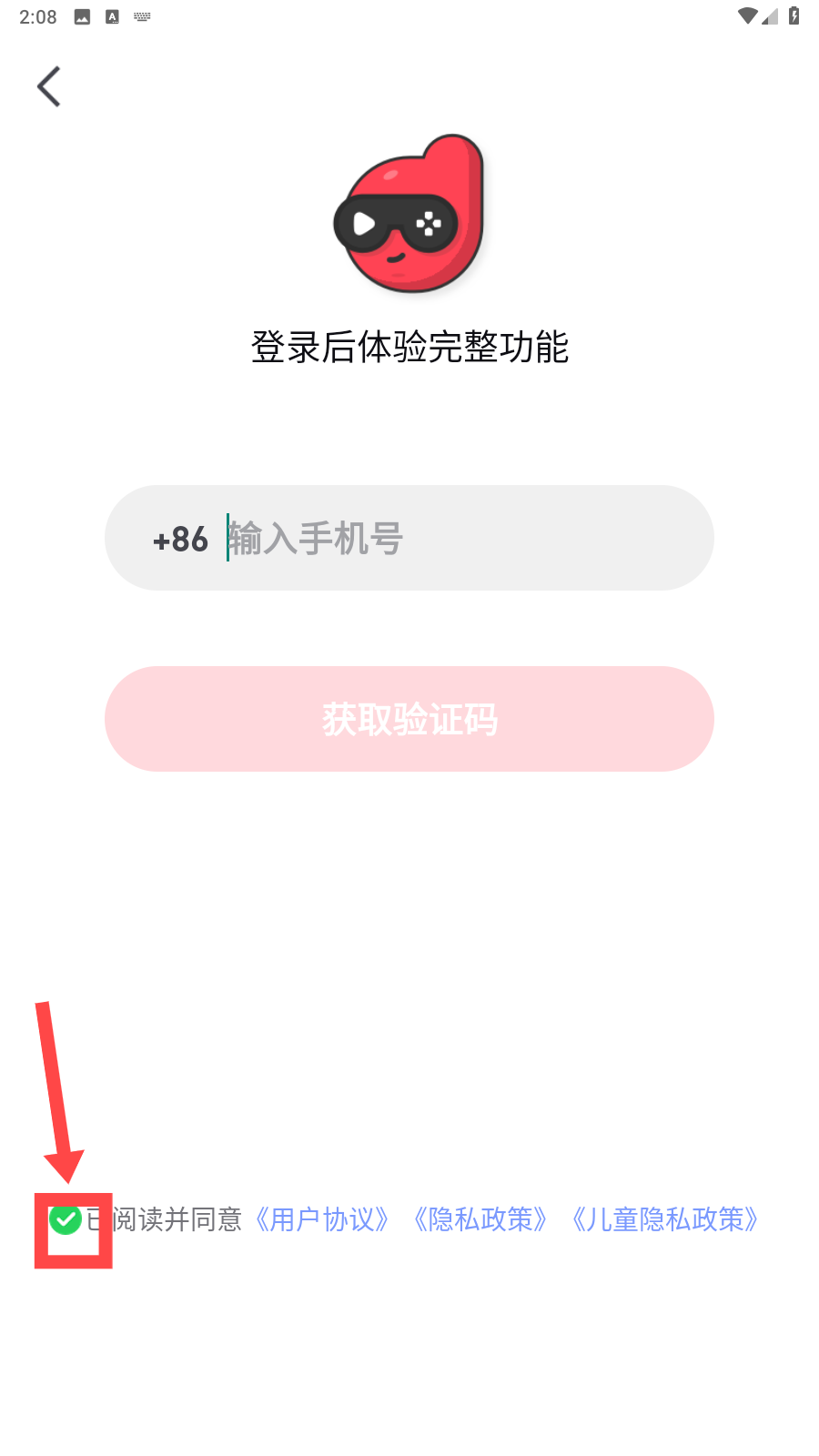Tap the phone number input field
Screen dimensions: 819x1456
(x=409, y=538)
